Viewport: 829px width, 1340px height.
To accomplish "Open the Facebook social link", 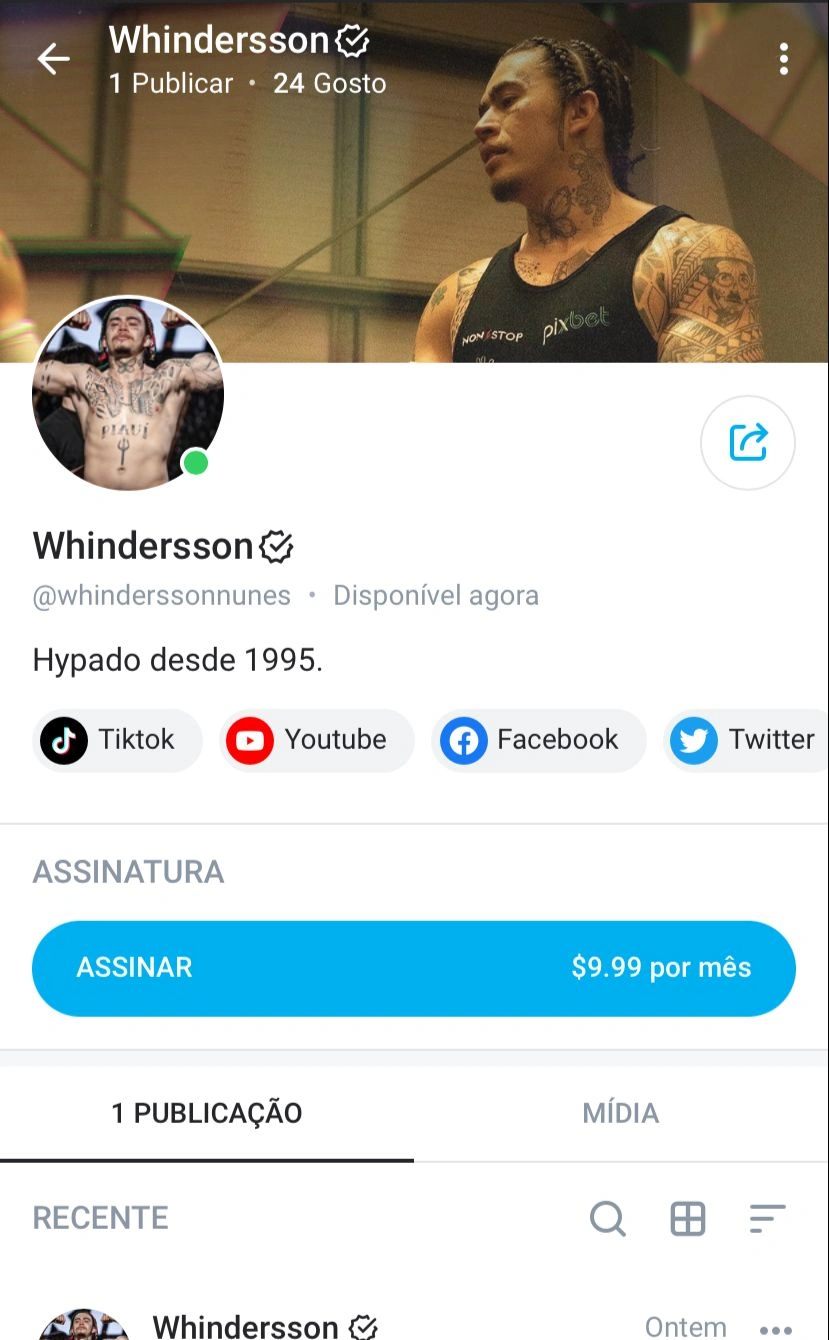I will coord(538,740).
